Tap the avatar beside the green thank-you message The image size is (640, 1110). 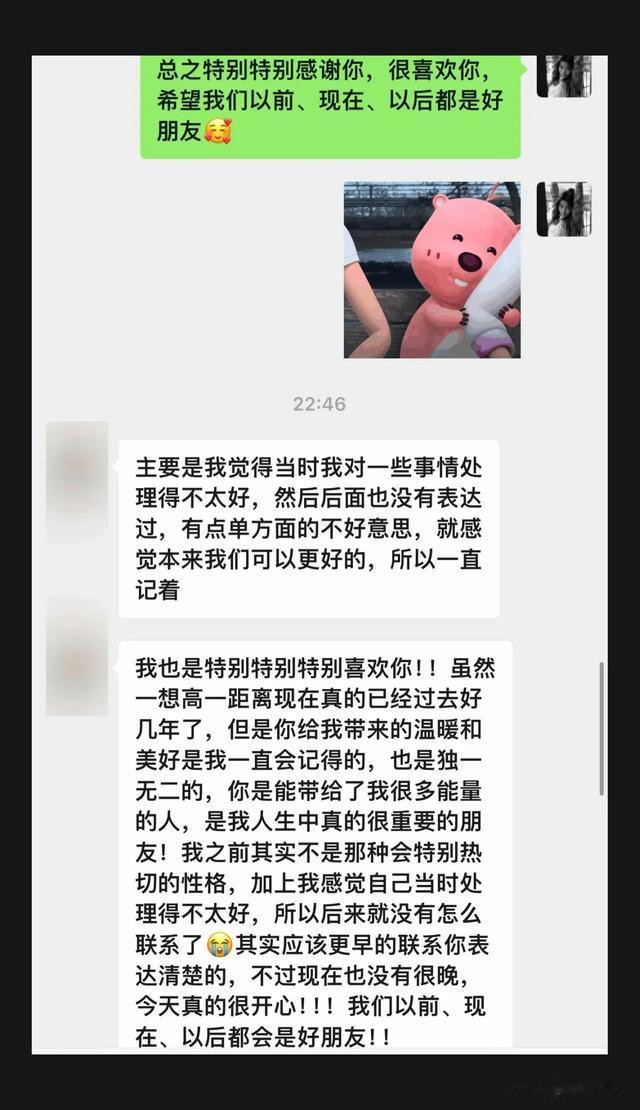point(564,76)
